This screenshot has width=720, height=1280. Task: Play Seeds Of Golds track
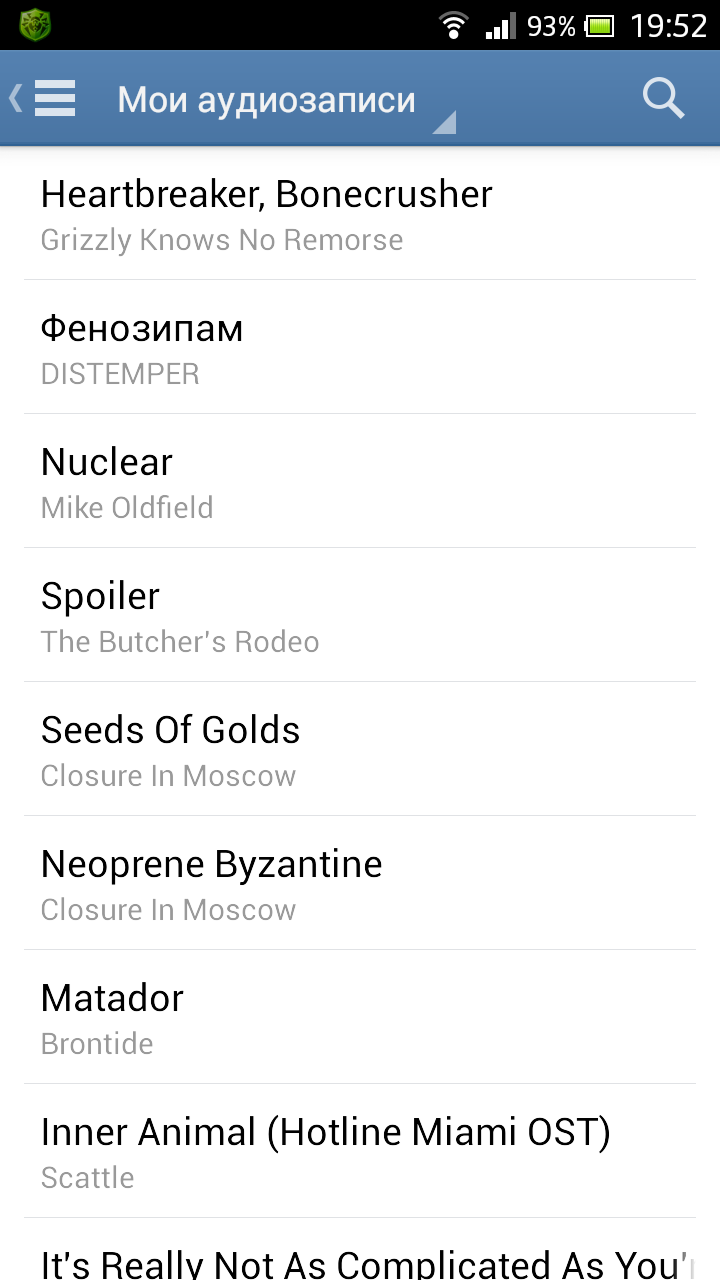360,750
